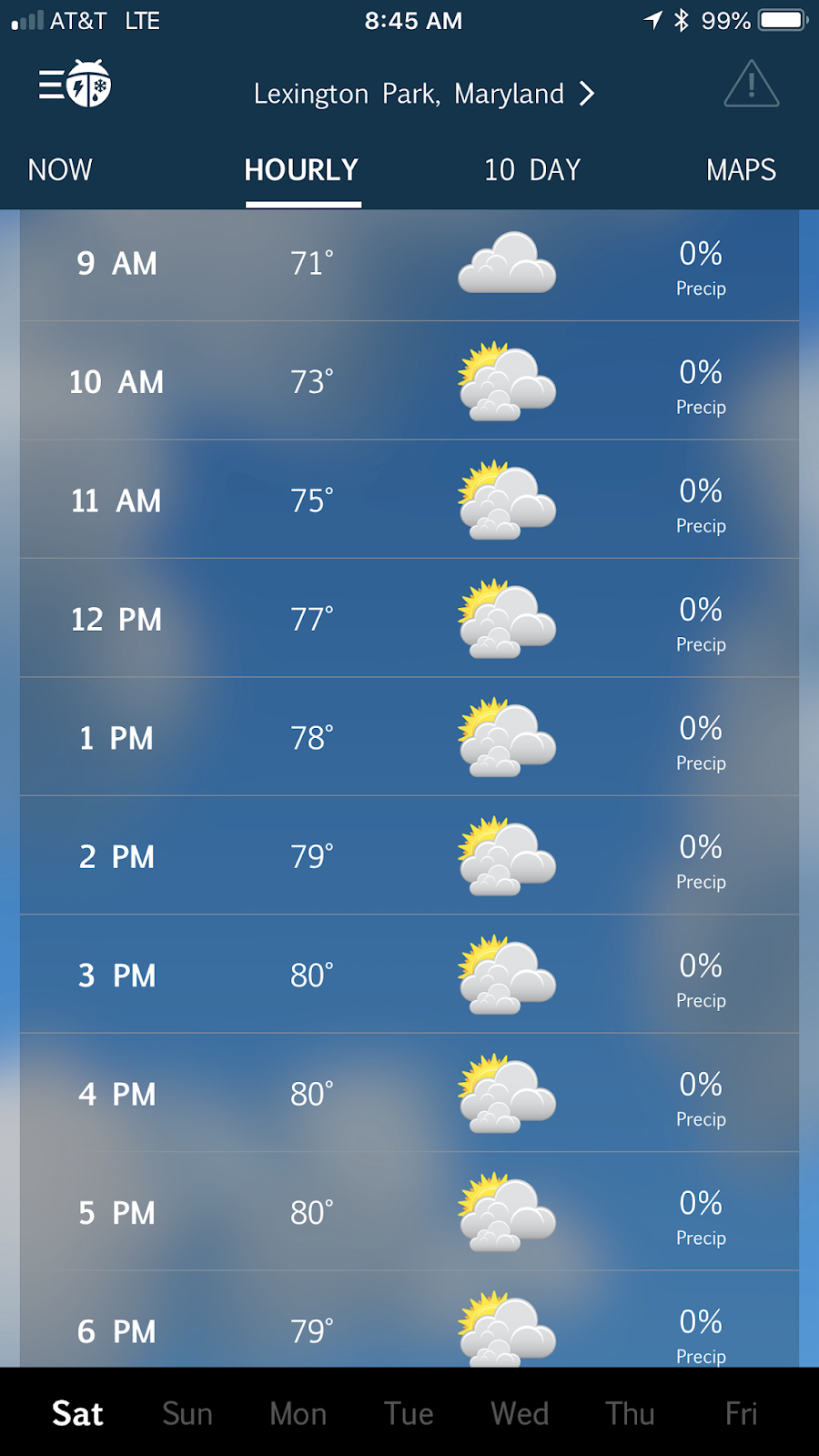Viewport: 819px width, 1456px height.
Task: Go to Wed hourly forecast
Action: tap(520, 1413)
